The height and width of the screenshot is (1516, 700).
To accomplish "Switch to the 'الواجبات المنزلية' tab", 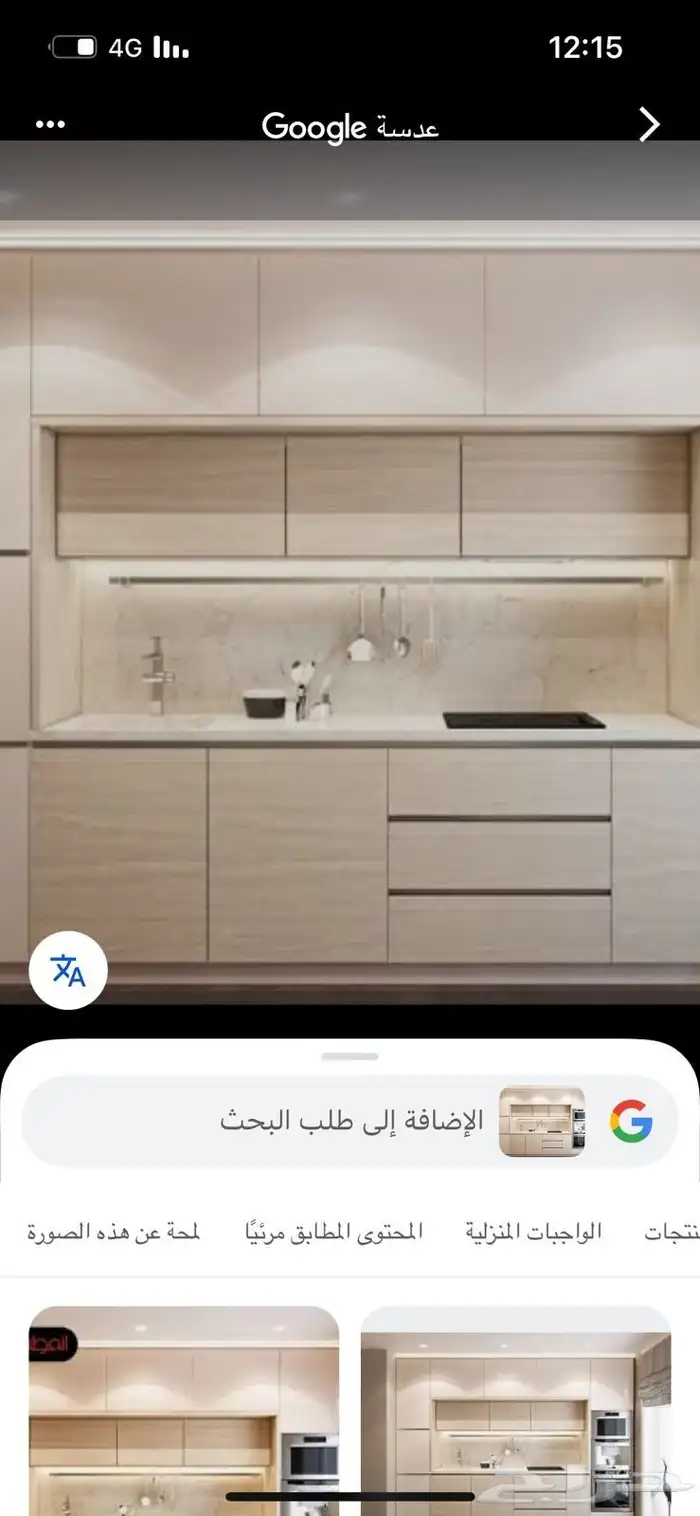I will (x=534, y=1231).
